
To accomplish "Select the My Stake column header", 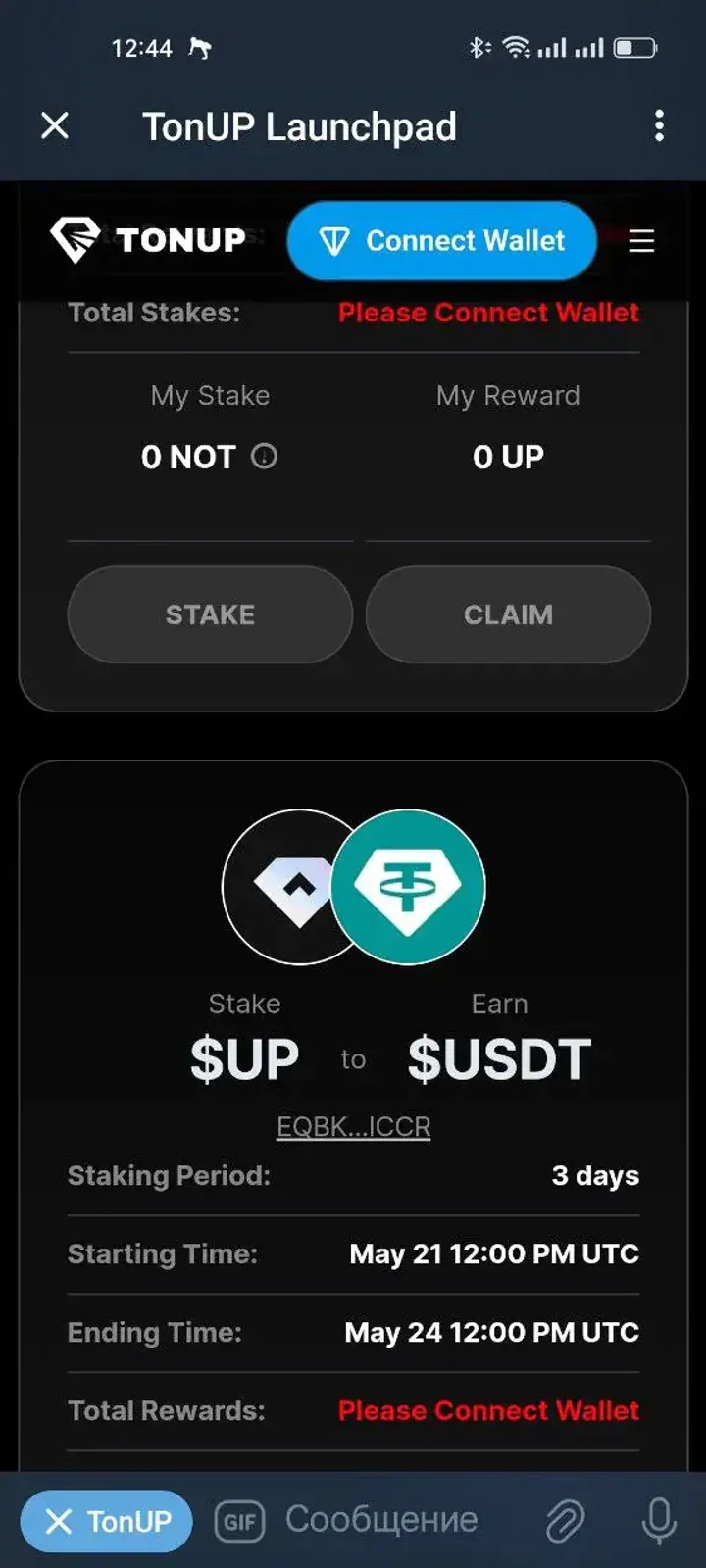I will 209,395.
